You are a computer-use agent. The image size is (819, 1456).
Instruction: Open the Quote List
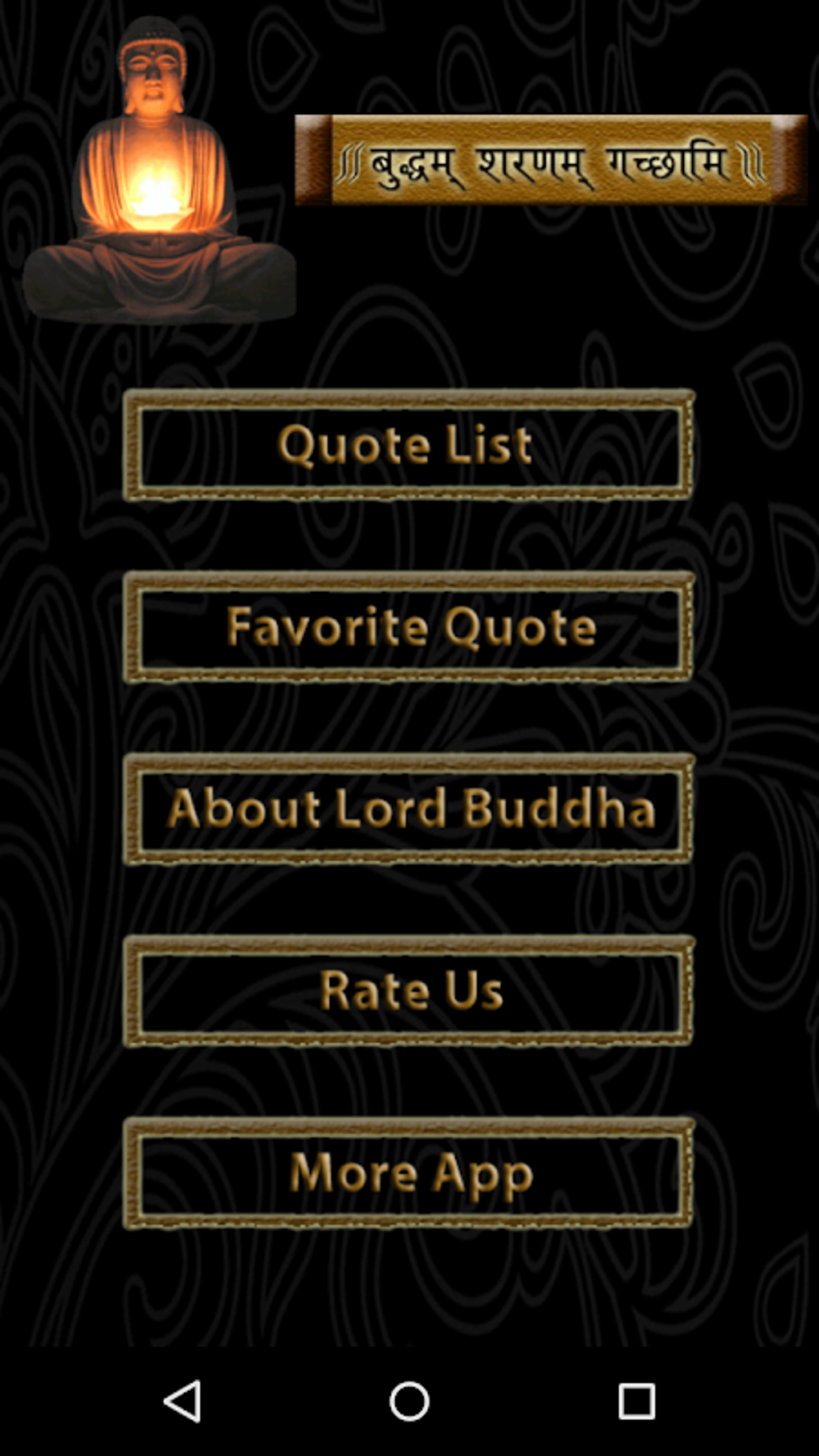[x=409, y=446]
